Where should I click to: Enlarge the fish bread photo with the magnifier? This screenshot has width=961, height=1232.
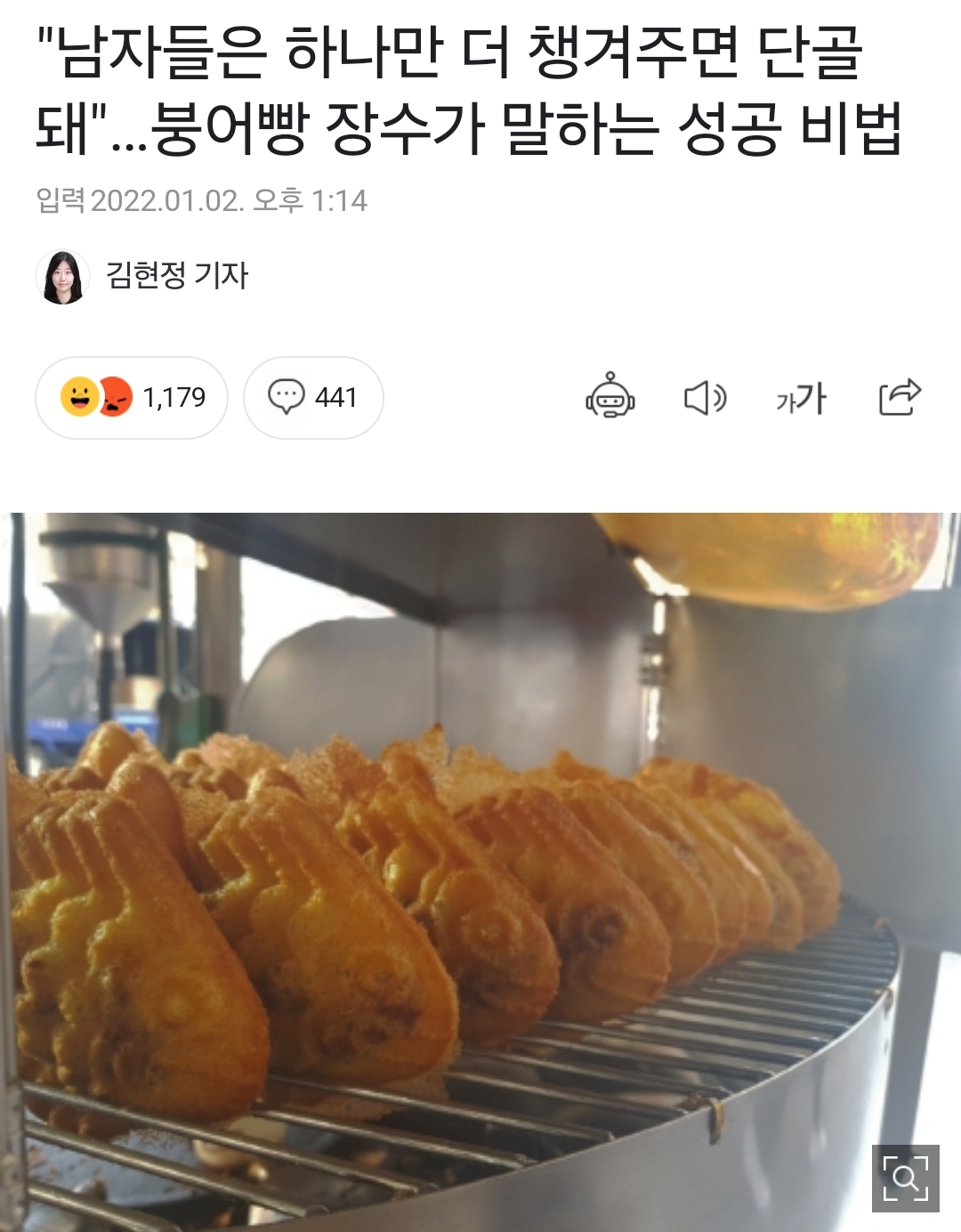point(905,1179)
